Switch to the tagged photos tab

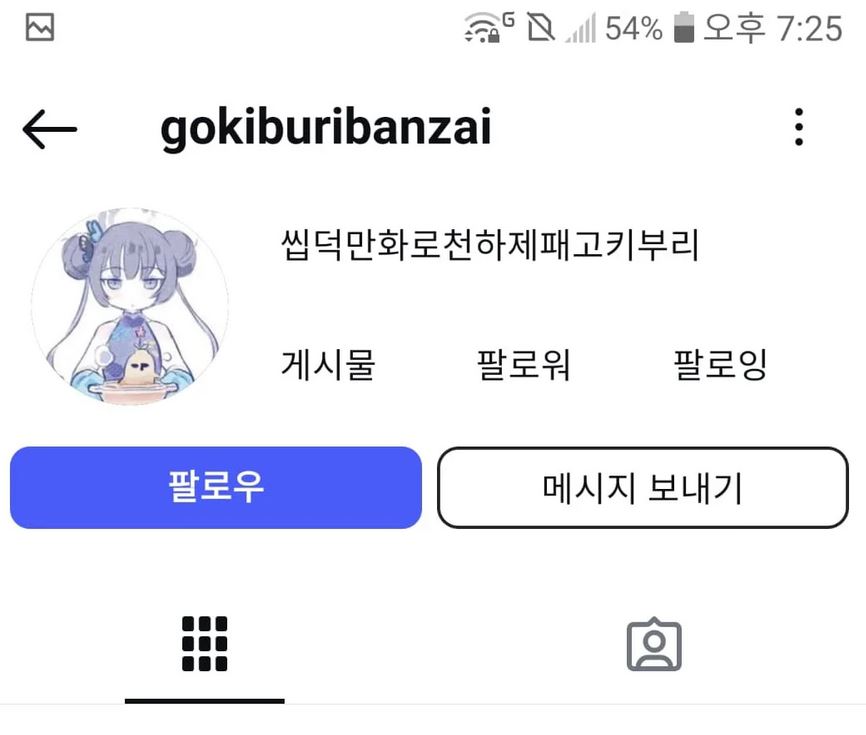pos(654,645)
